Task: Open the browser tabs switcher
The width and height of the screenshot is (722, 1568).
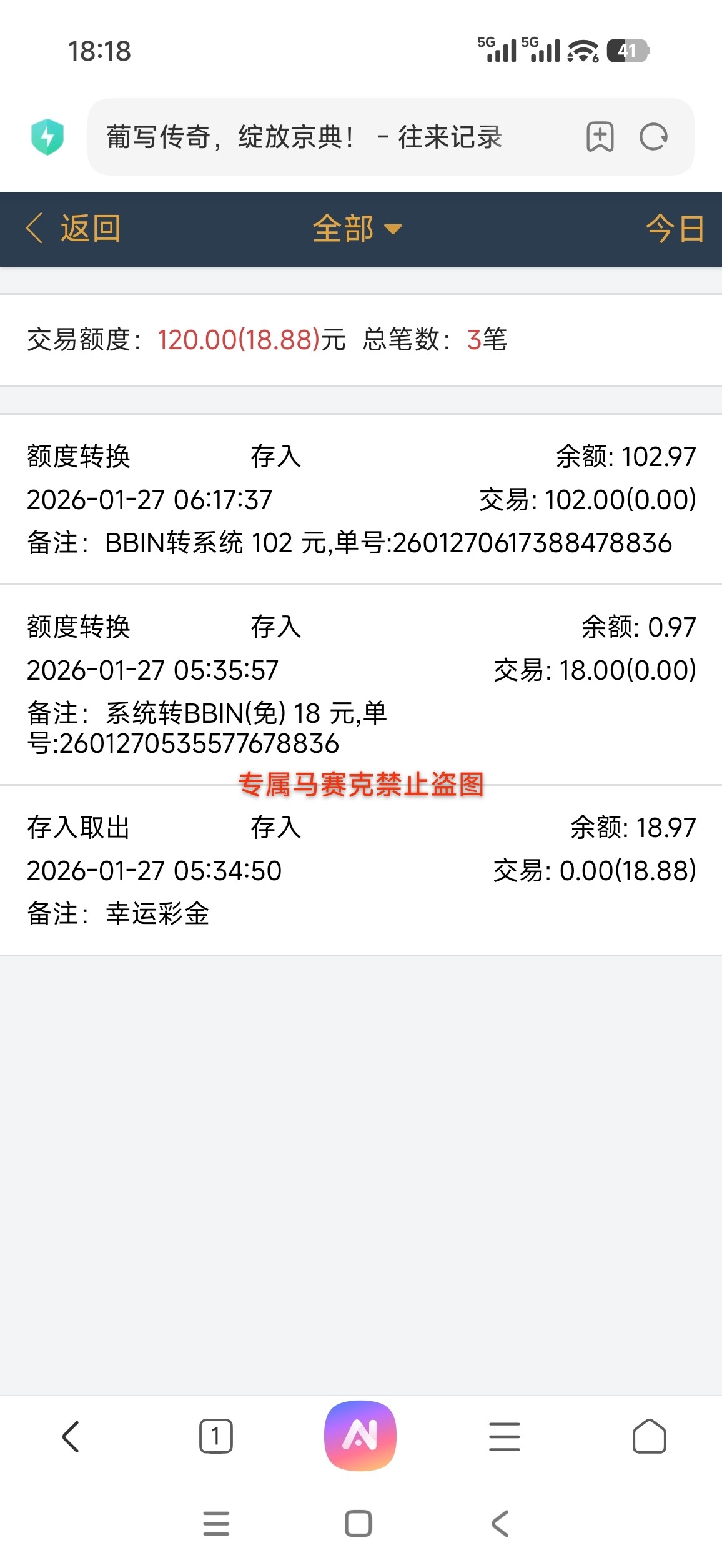Action: 215,1436
